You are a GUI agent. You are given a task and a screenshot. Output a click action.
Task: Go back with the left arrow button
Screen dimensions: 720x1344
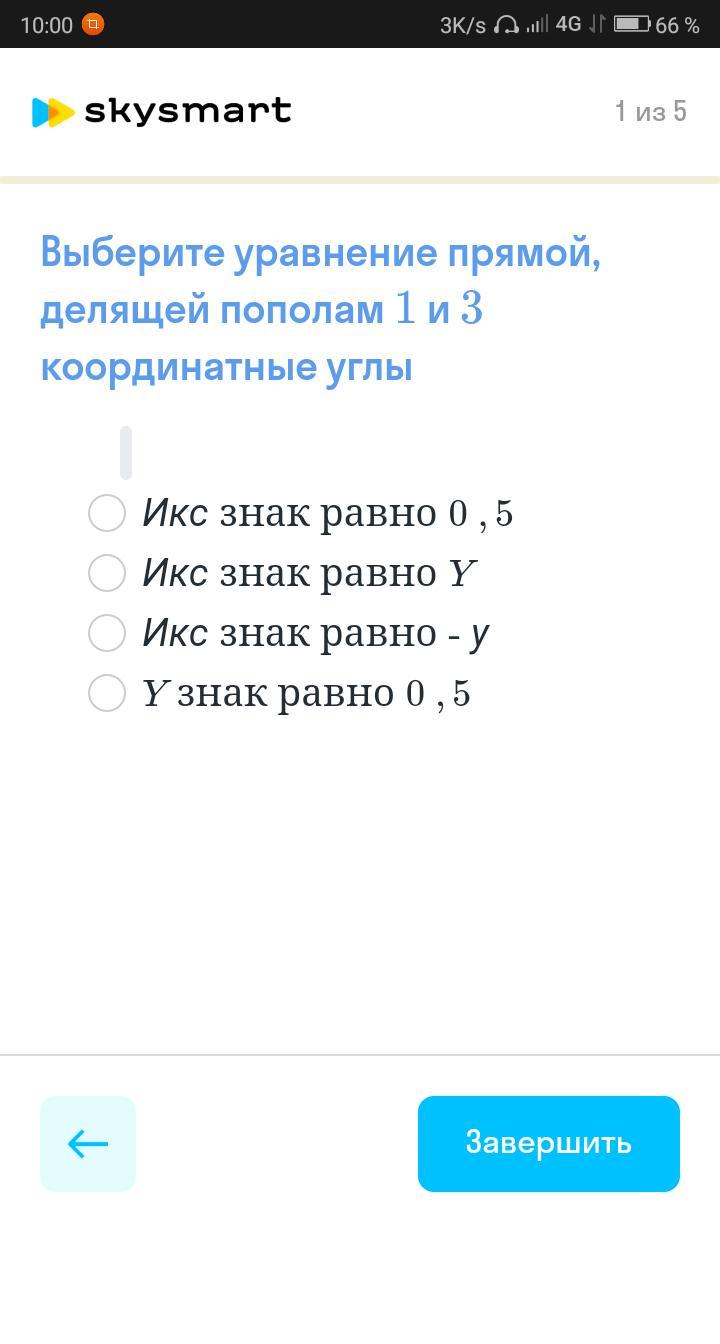(88, 1143)
